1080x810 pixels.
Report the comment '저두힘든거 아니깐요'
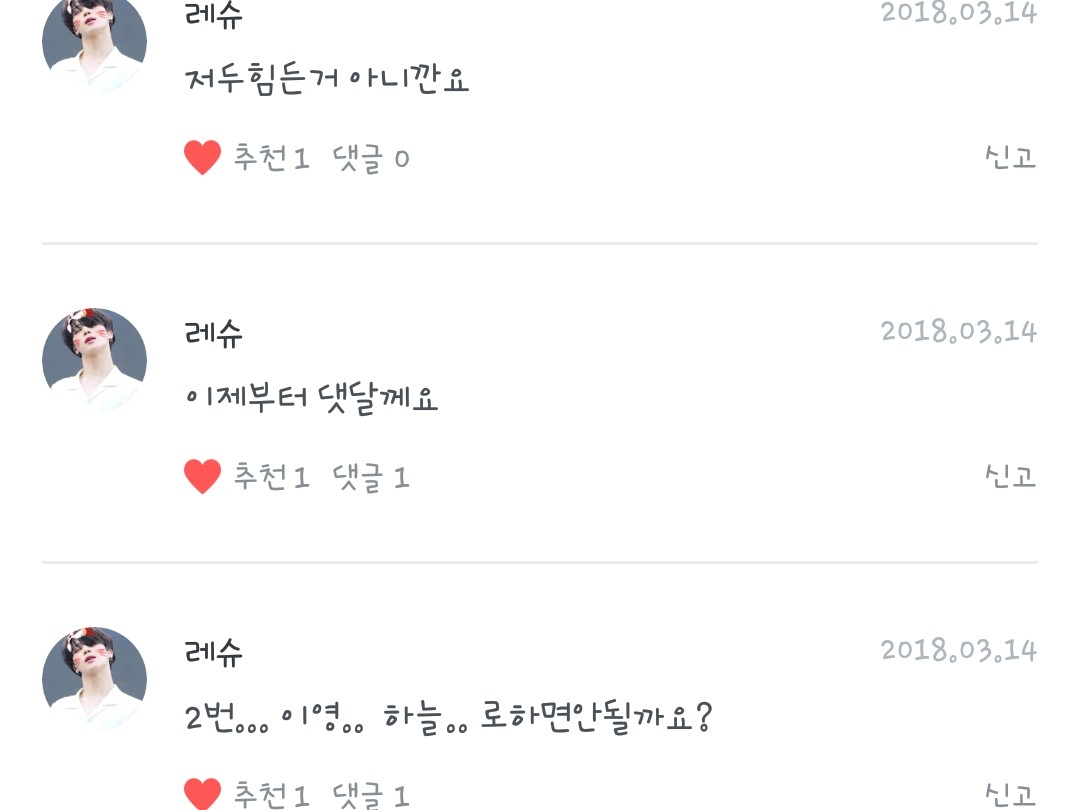pyautogui.click(x=1010, y=158)
